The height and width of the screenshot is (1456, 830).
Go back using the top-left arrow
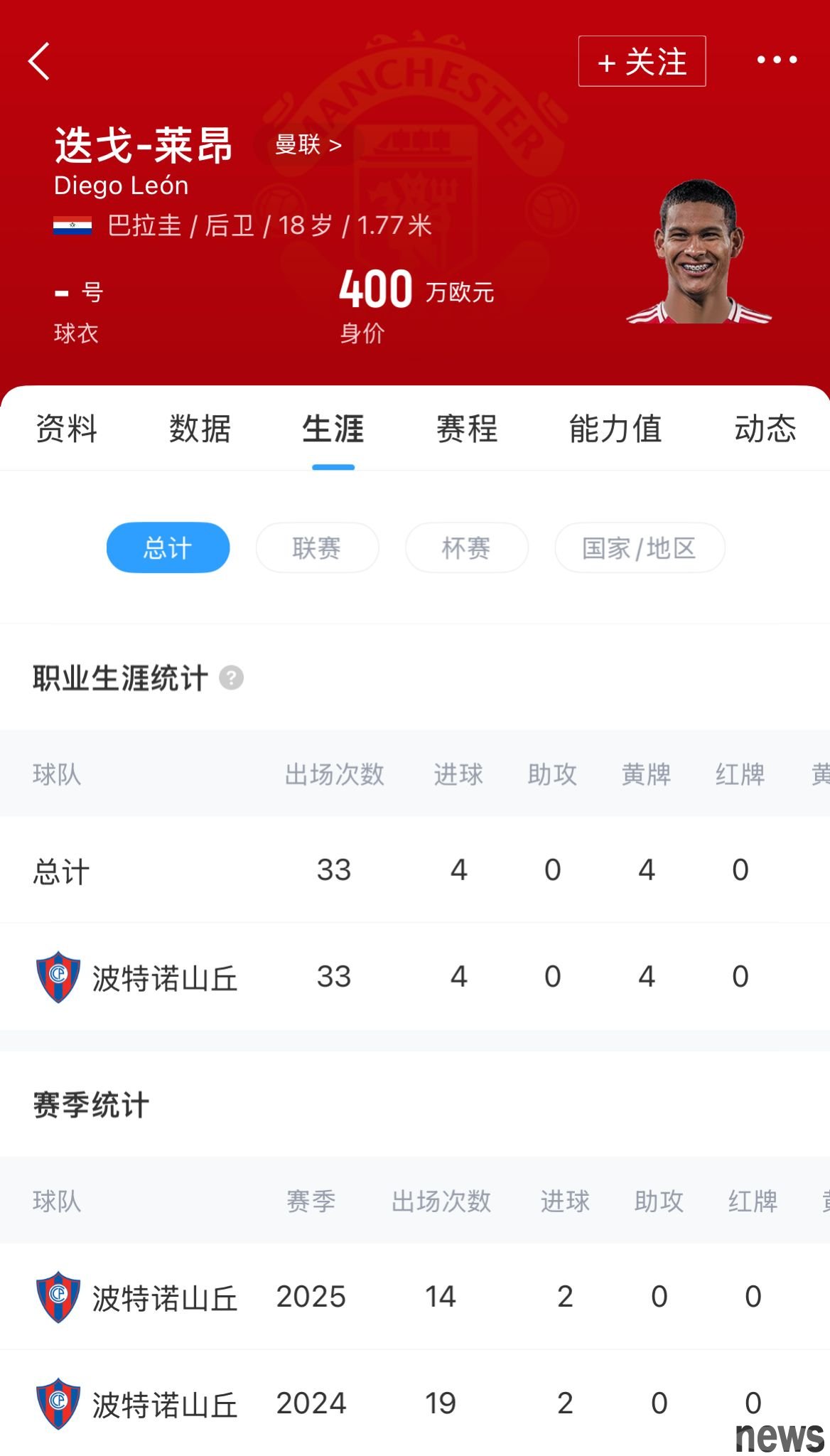39,61
